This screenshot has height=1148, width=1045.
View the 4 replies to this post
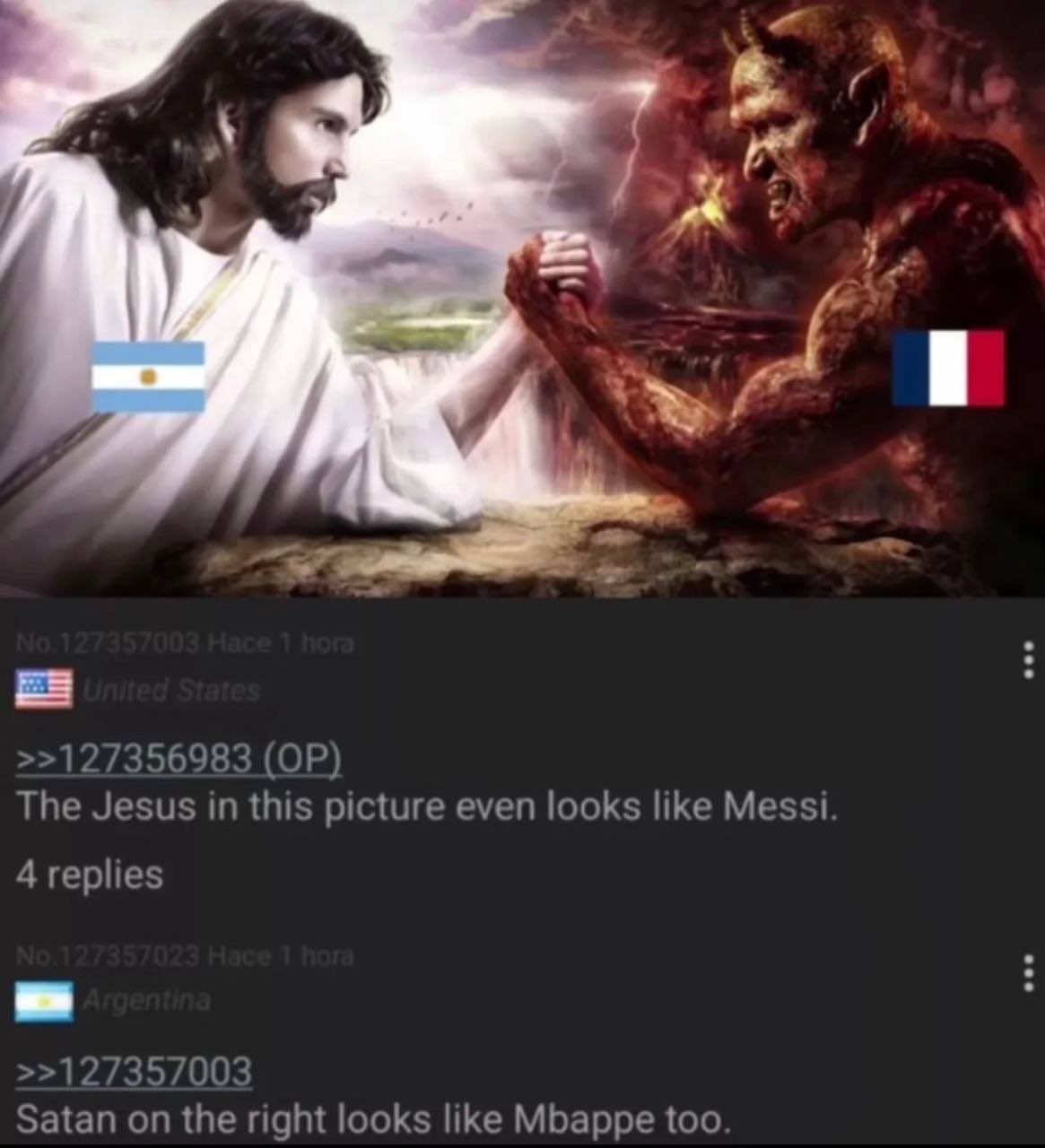(x=90, y=874)
